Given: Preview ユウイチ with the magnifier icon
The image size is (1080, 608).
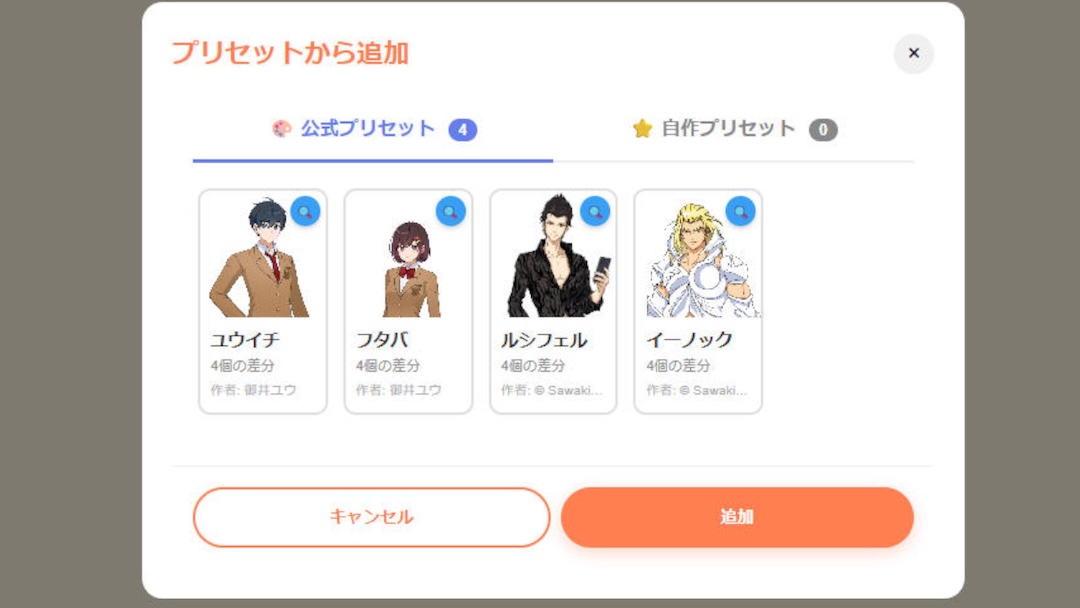Looking at the screenshot, I should (x=305, y=211).
